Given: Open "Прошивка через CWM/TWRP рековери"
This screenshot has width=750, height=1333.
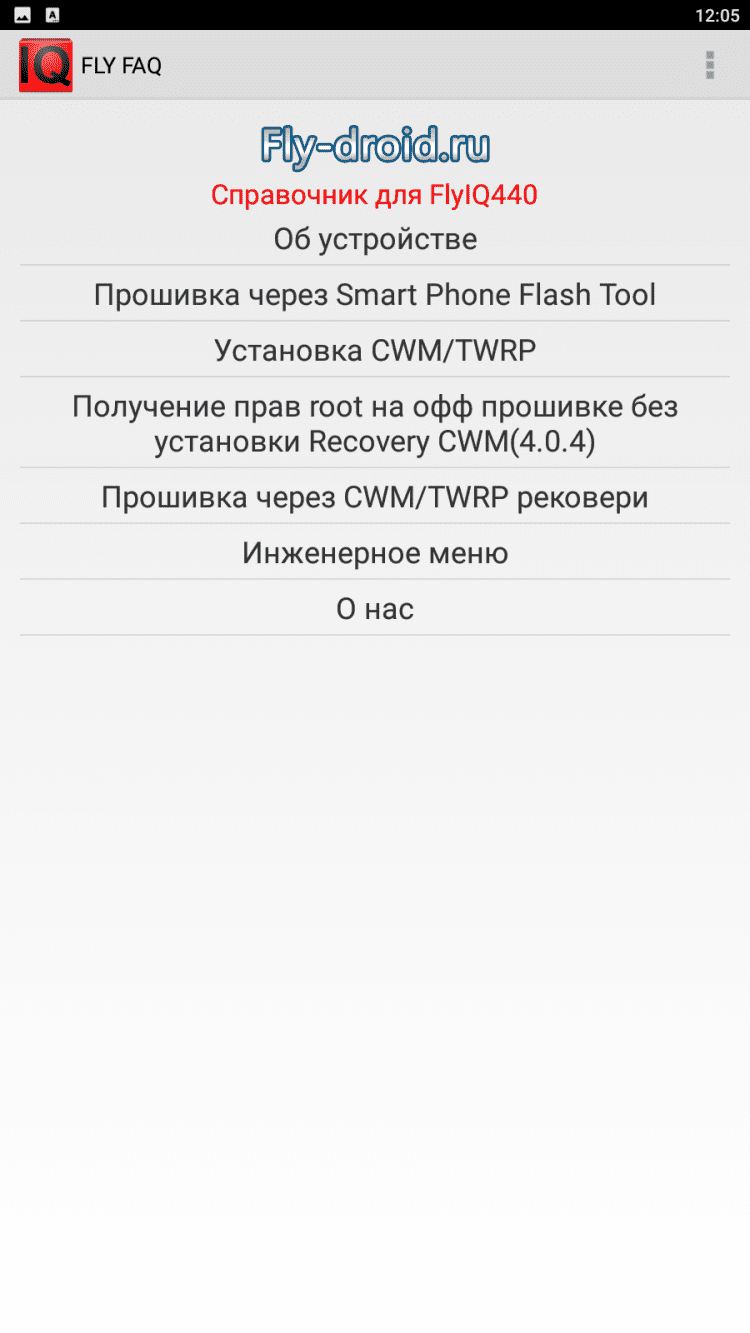Looking at the screenshot, I should click(x=375, y=497).
